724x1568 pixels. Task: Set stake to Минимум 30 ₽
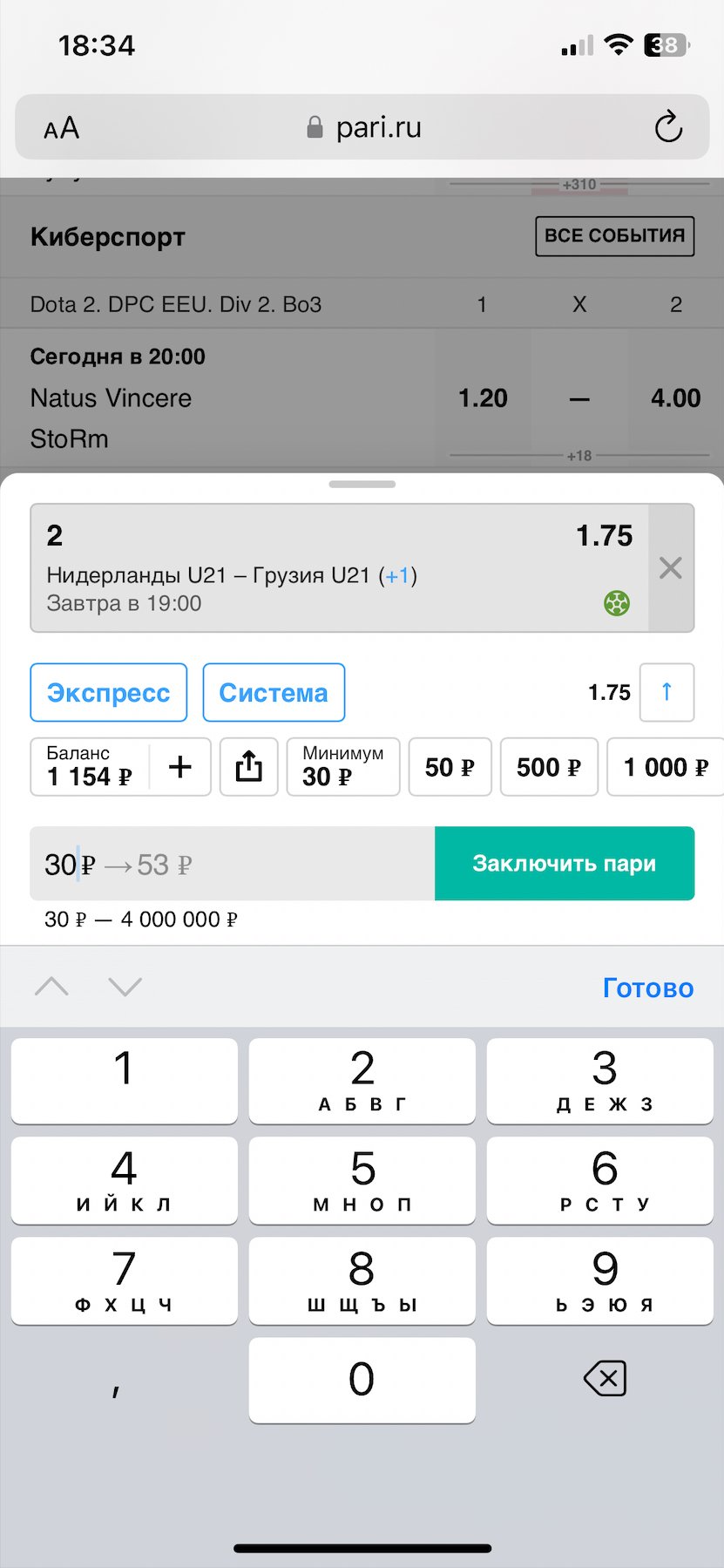point(342,767)
